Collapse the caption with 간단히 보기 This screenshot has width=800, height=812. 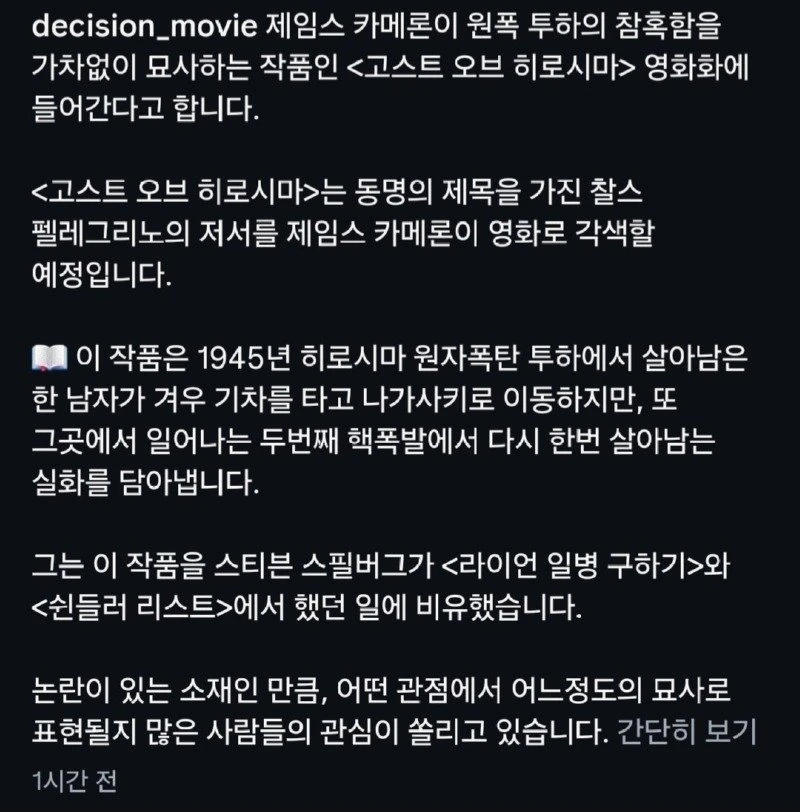click(686, 732)
